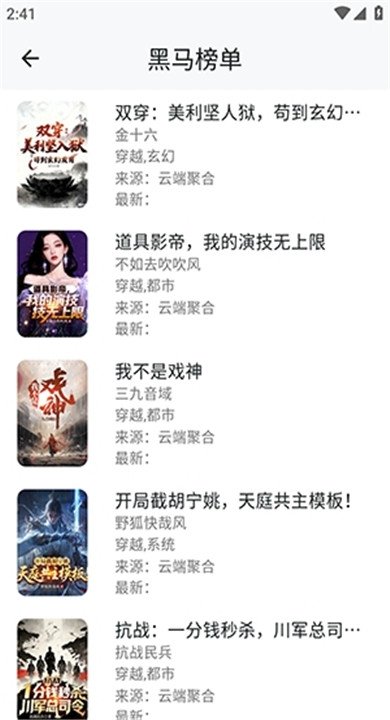The width and height of the screenshot is (390, 720).
Task: Open the book 双穿：美利坚入狱
Action: pos(195,154)
